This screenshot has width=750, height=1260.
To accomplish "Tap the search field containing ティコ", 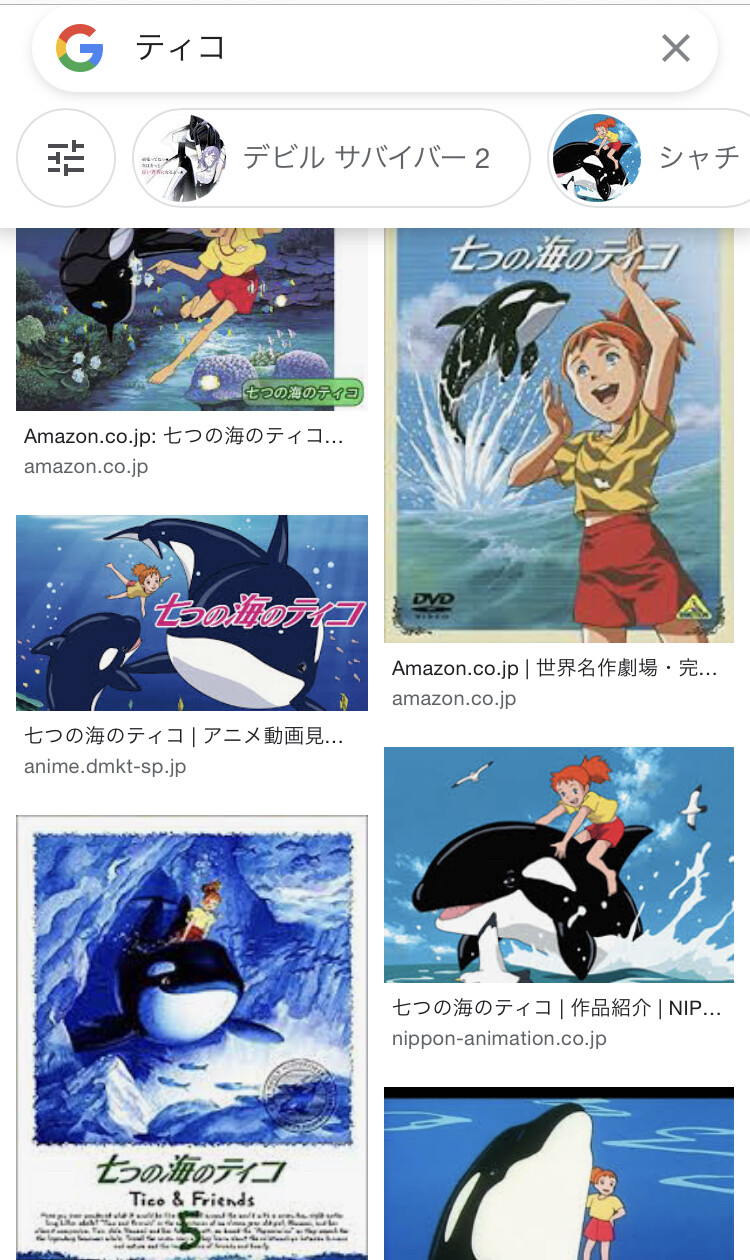I will click(380, 48).
